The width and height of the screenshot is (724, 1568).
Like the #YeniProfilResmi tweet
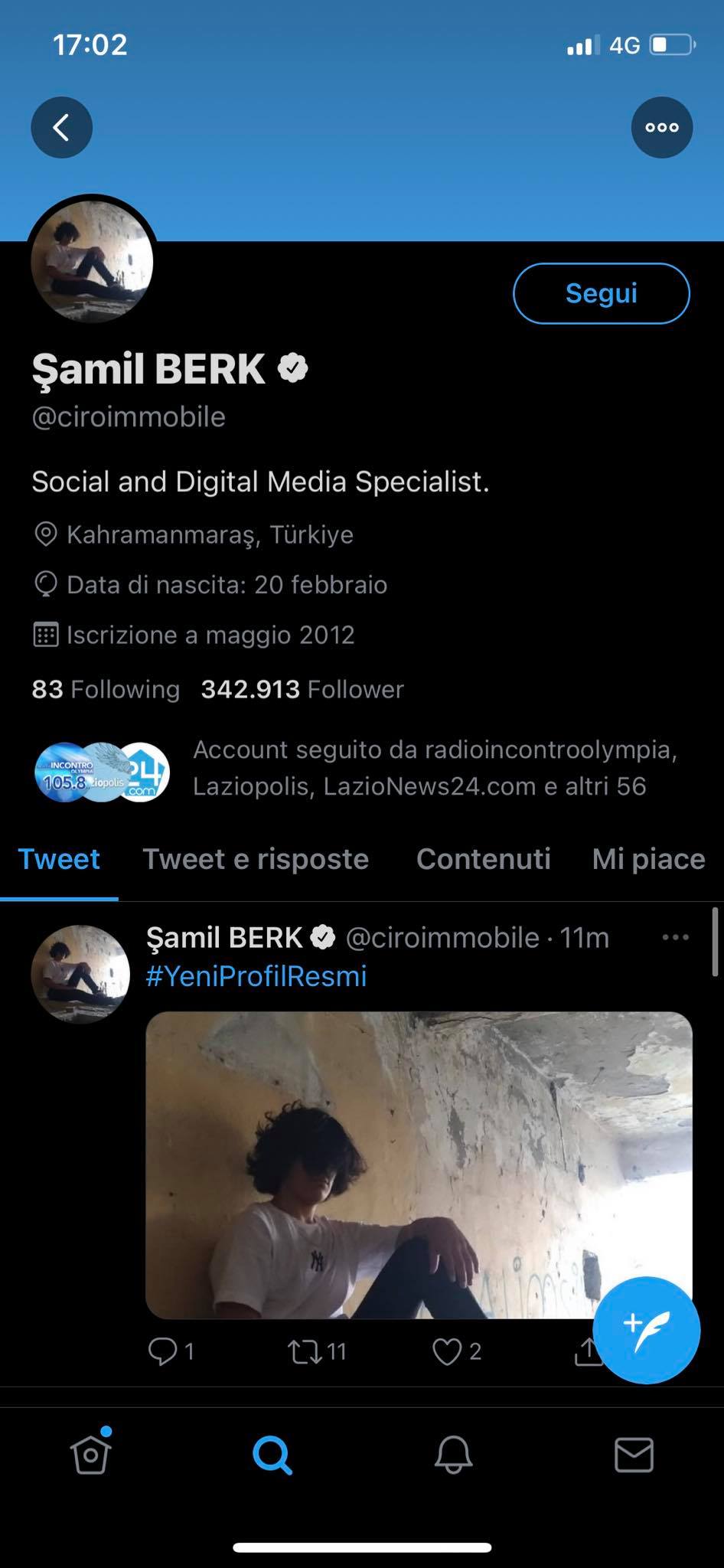tap(456, 1351)
